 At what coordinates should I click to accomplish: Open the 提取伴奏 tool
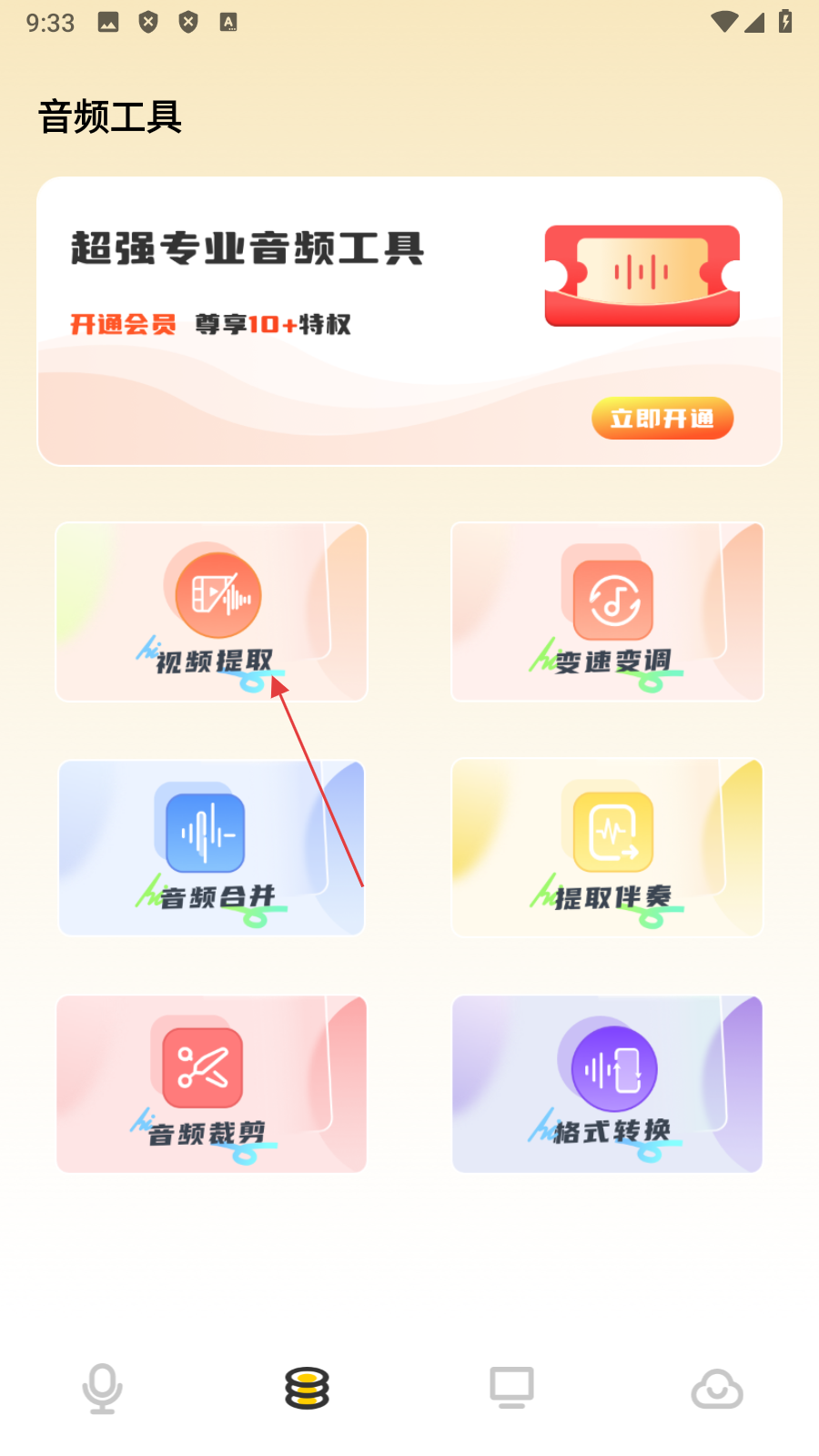click(607, 848)
